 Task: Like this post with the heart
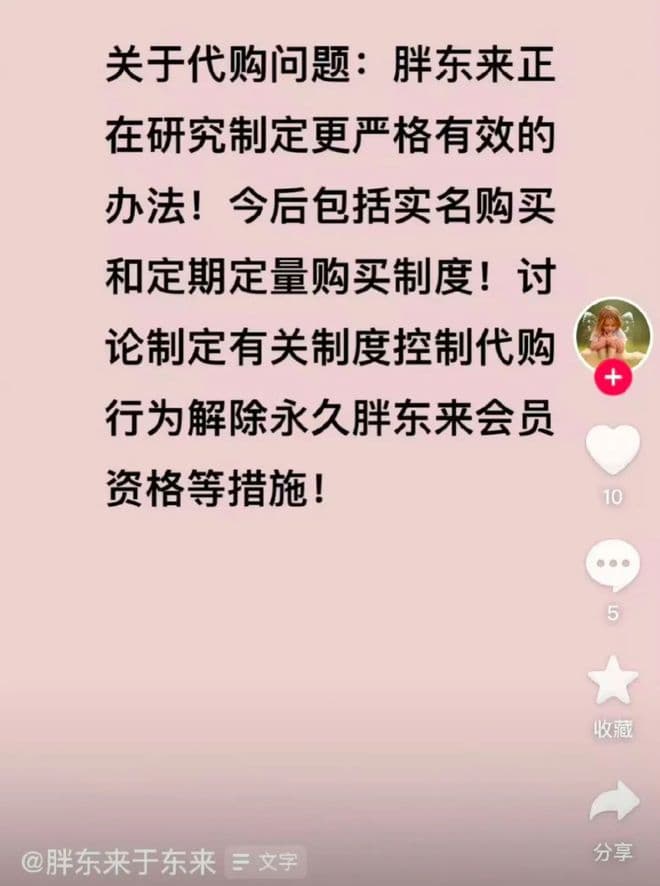[612, 451]
